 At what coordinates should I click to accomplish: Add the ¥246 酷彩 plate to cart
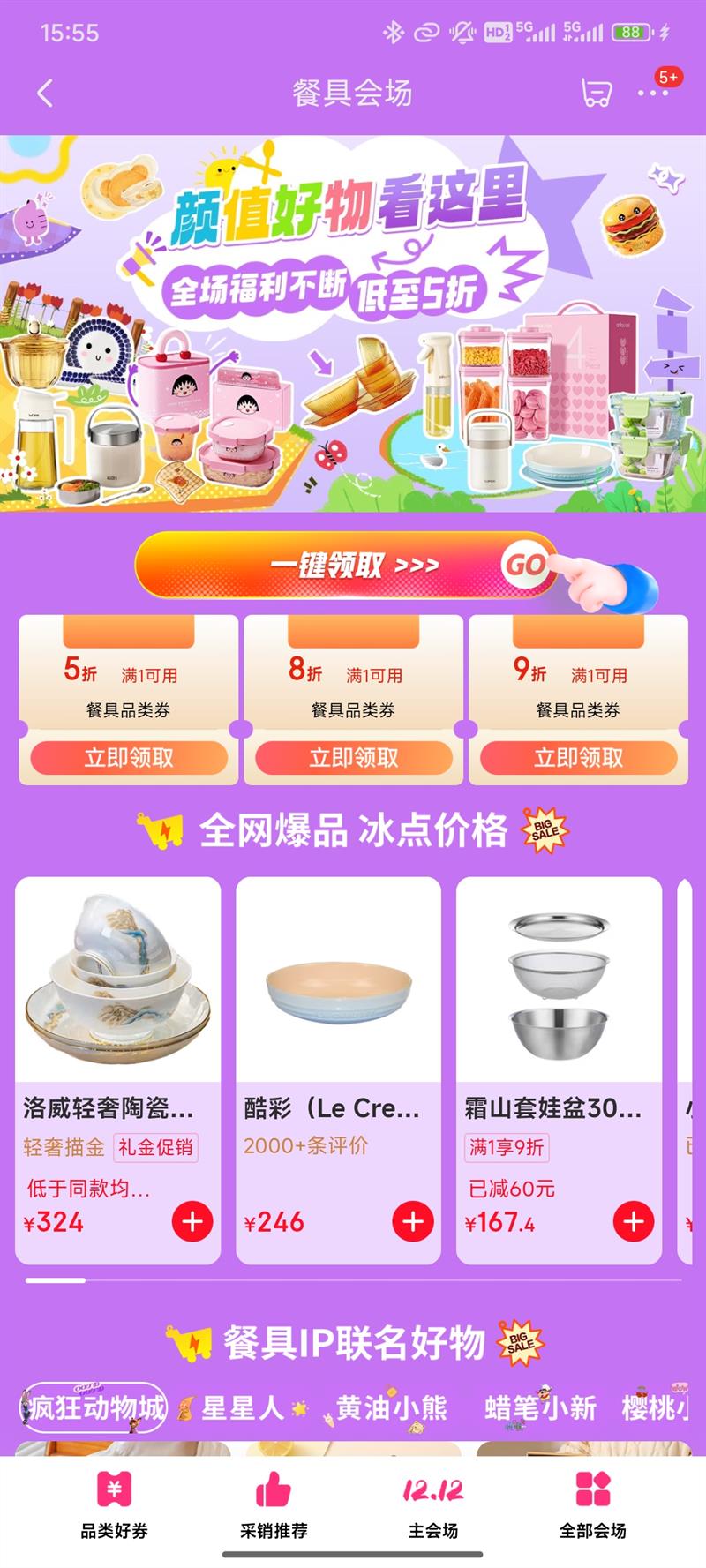[413, 1222]
